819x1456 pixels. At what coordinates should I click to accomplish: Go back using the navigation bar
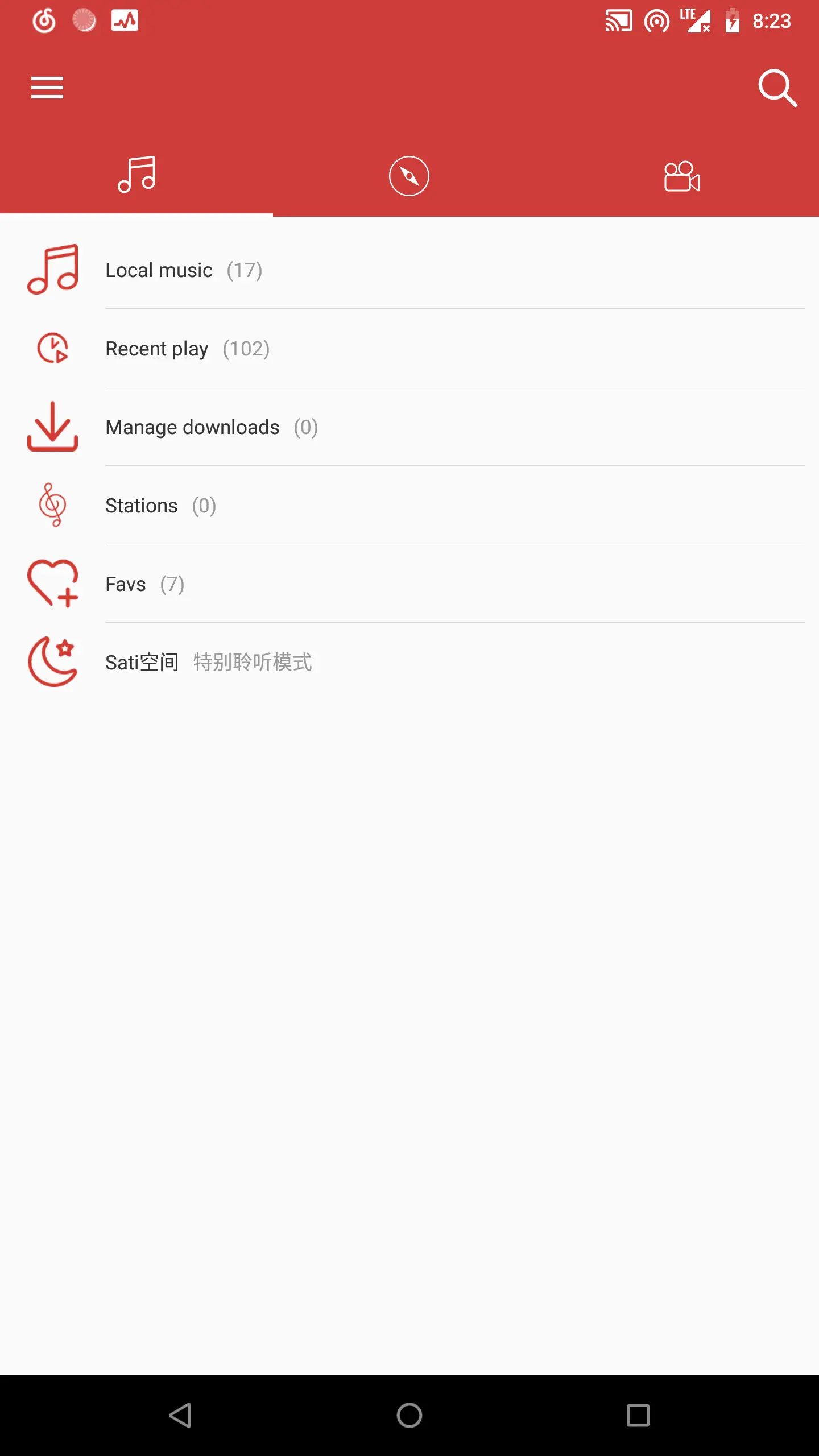pos(181,1415)
